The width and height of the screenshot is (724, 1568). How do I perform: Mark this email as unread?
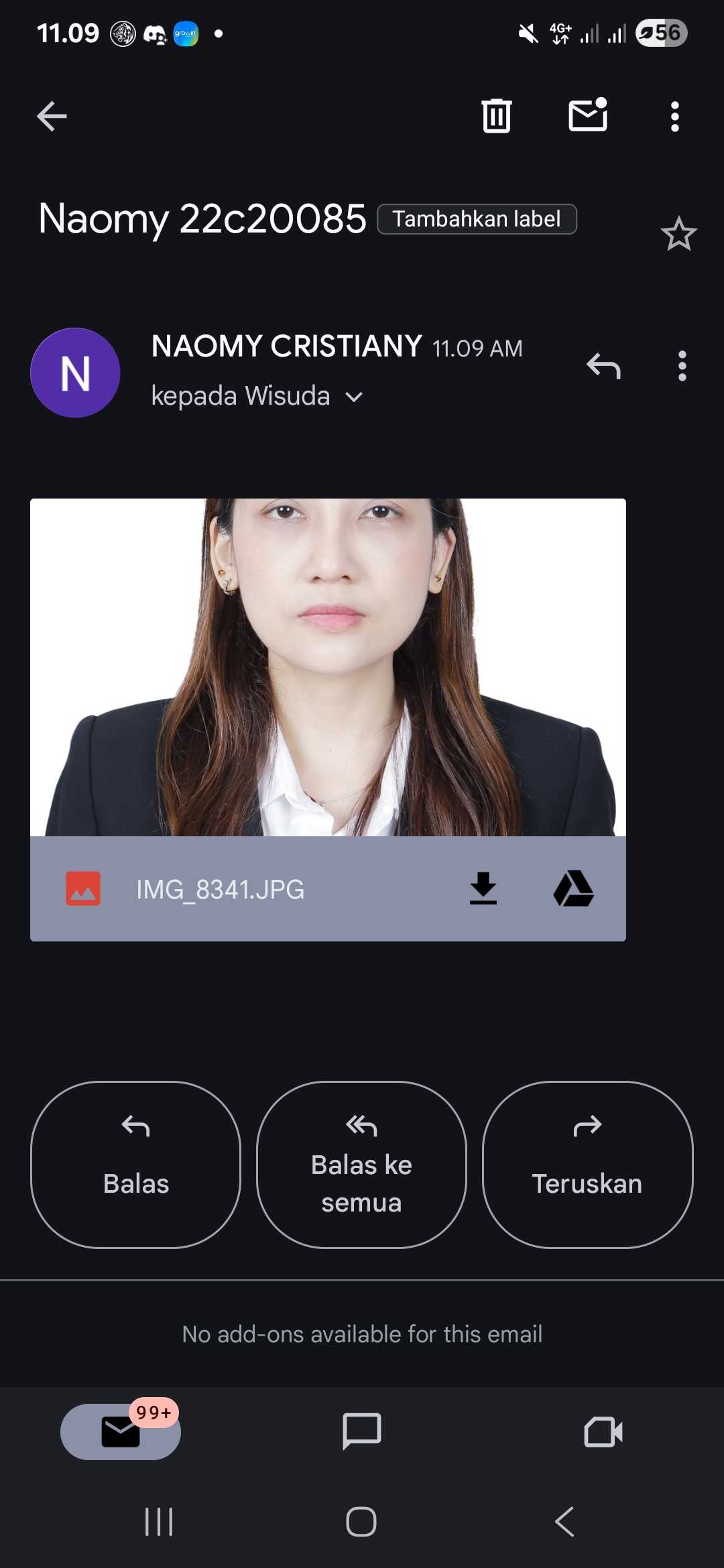588,115
